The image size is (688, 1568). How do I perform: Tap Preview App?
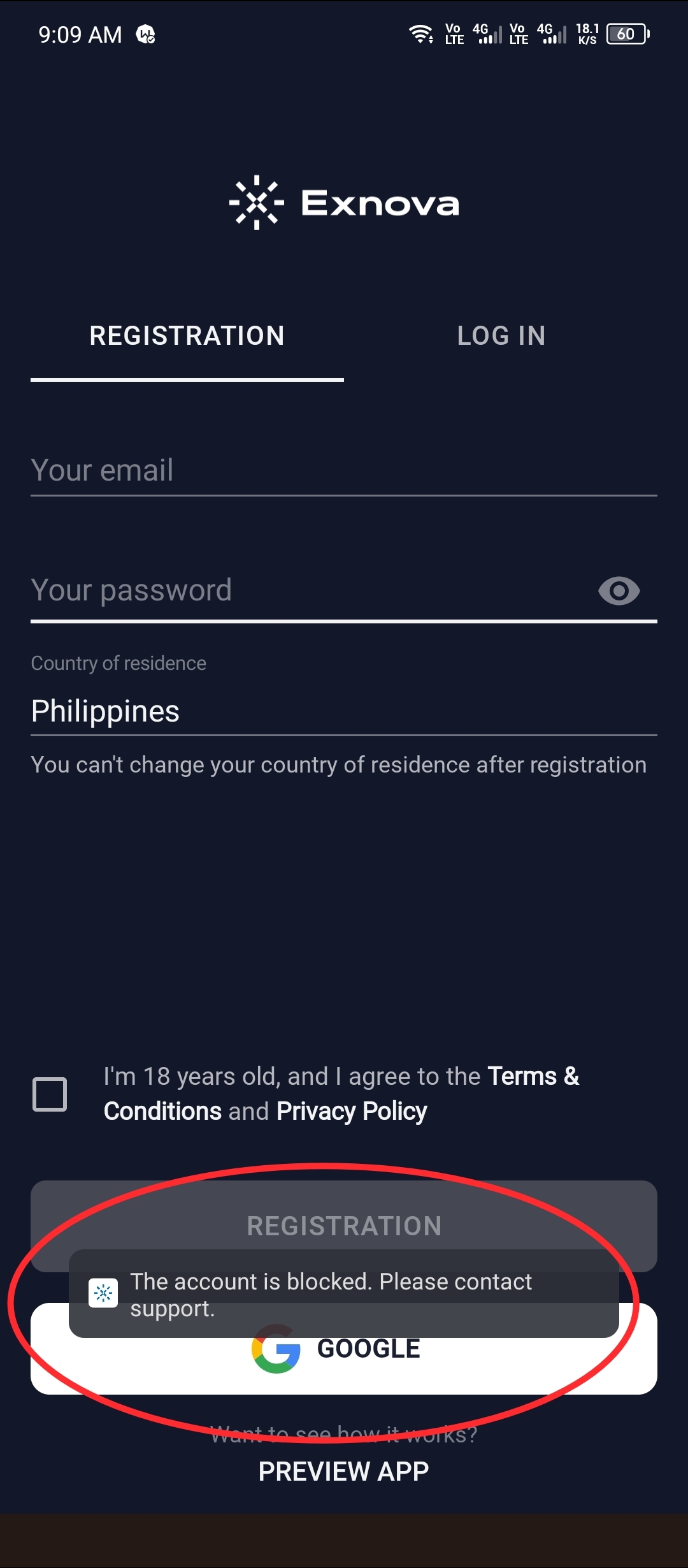pyautogui.click(x=343, y=1472)
